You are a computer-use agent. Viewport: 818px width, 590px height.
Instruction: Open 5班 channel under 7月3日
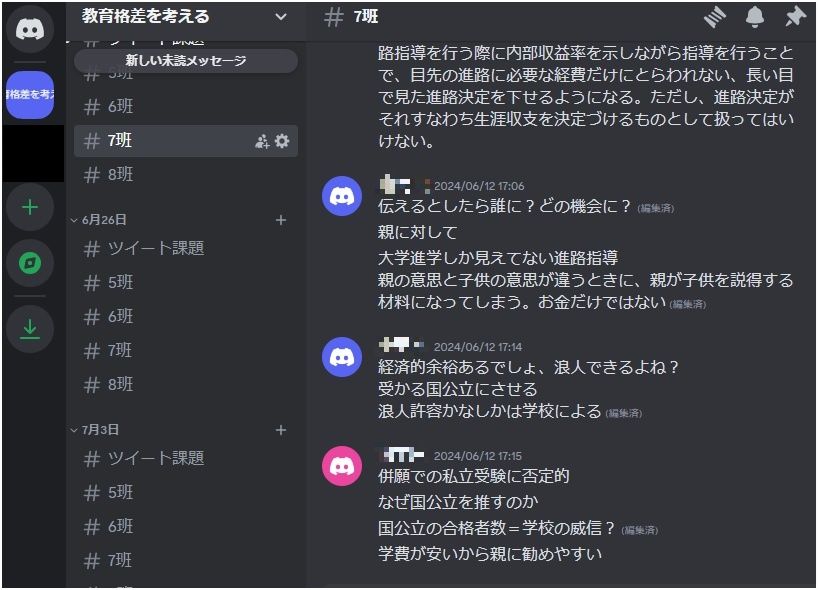coord(120,492)
